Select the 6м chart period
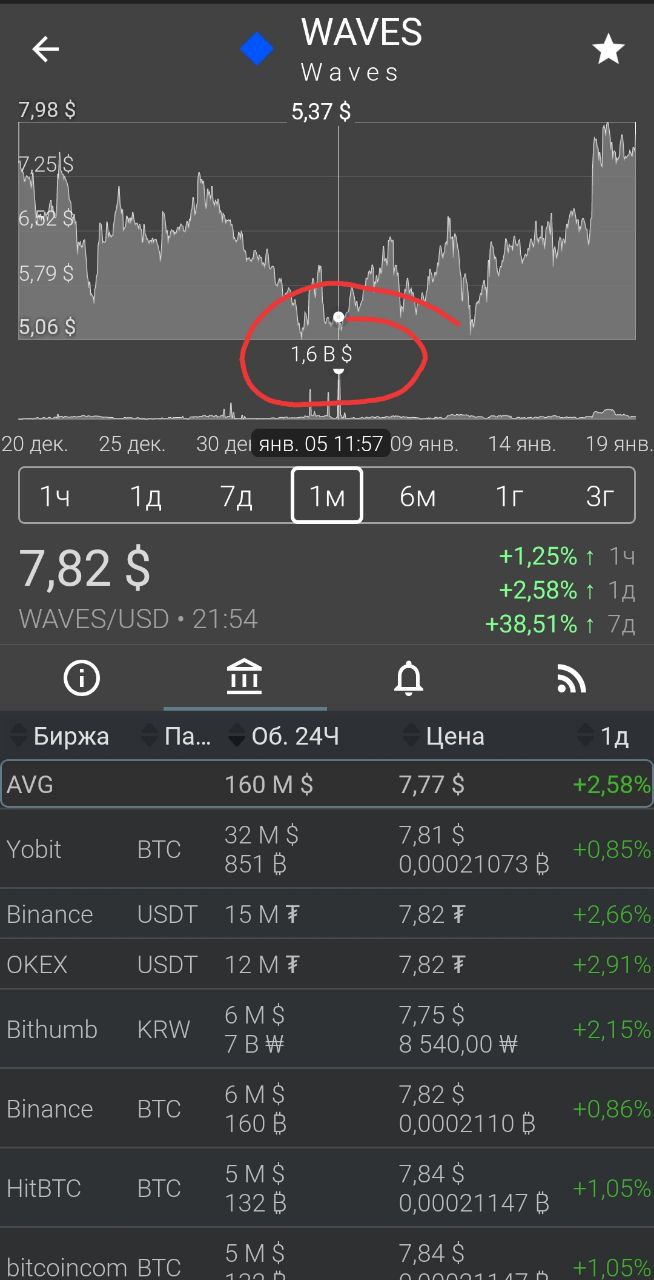654x1280 pixels. [417, 495]
